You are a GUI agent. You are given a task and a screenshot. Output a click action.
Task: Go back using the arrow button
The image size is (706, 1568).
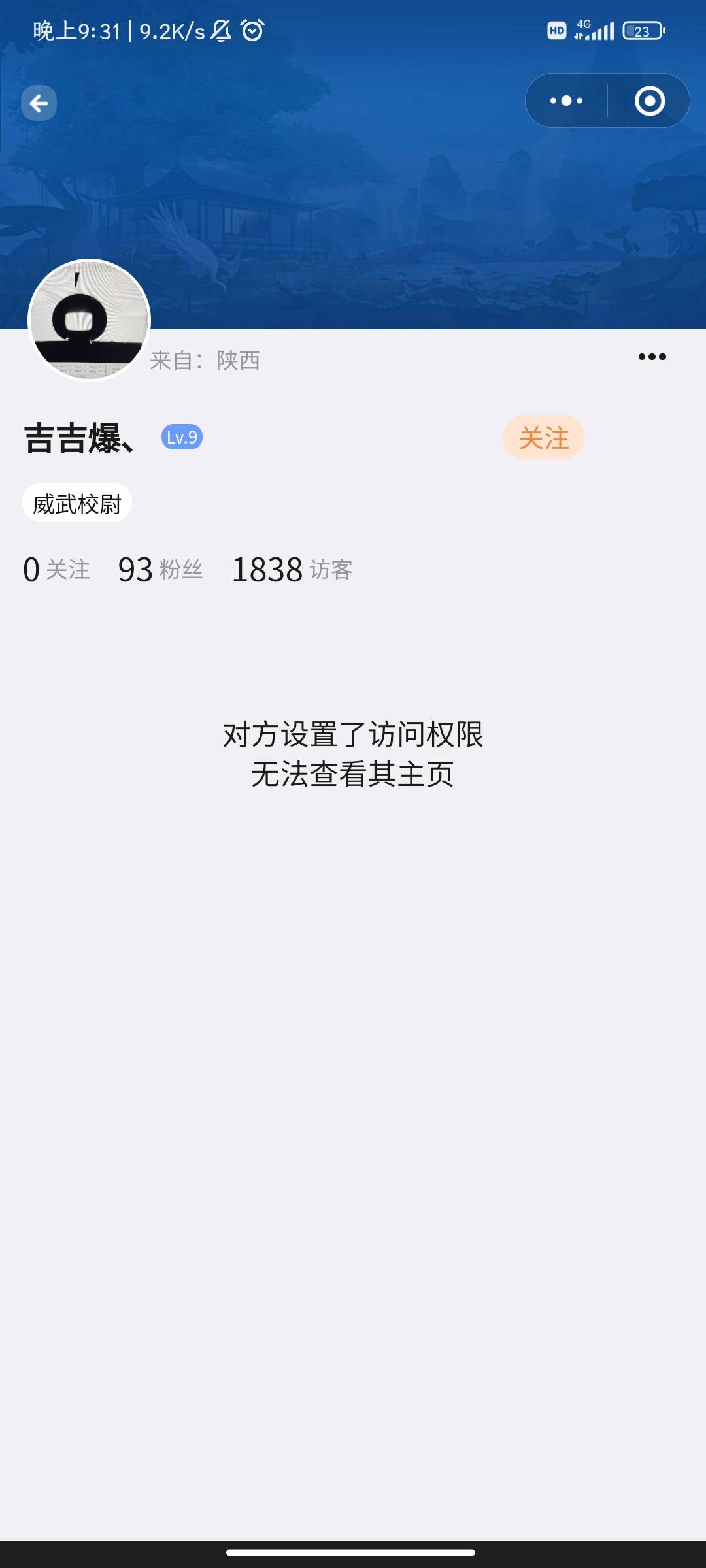pyautogui.click(x=39, y=103)
